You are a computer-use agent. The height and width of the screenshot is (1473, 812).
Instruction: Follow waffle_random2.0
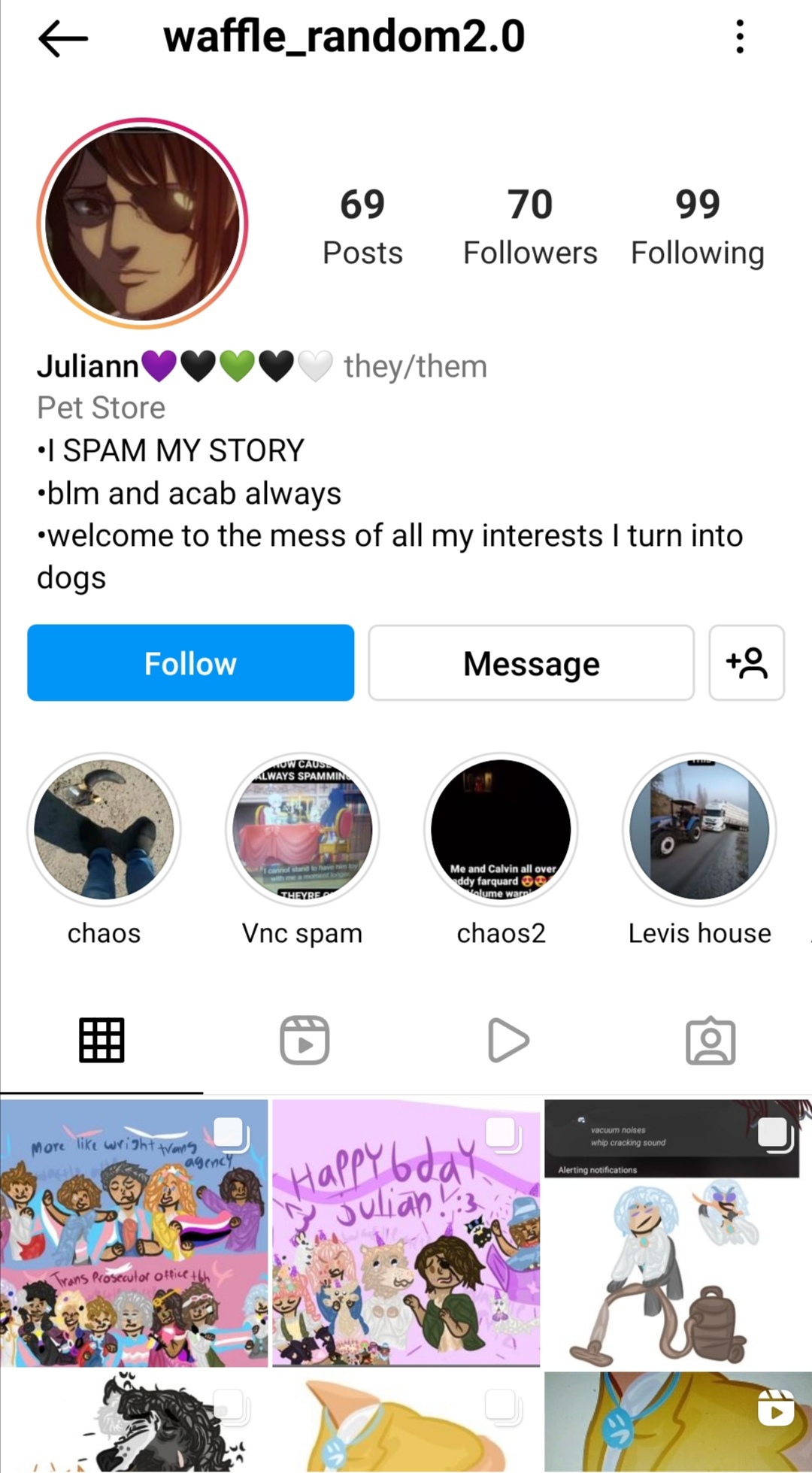pos(190,663)
